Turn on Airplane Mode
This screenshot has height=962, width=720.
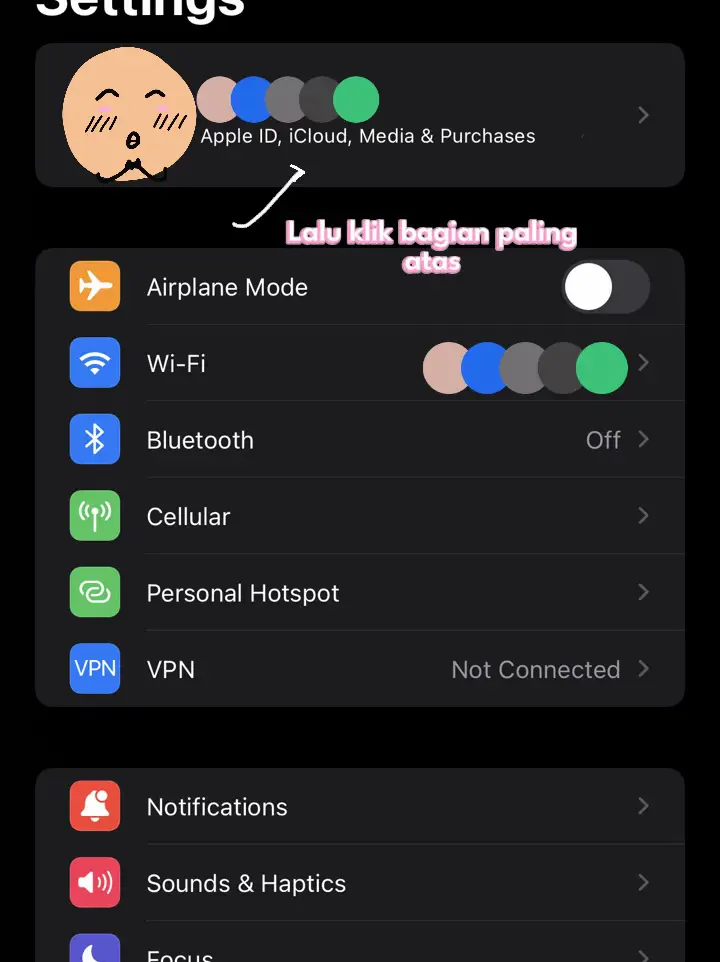point(606,288)
